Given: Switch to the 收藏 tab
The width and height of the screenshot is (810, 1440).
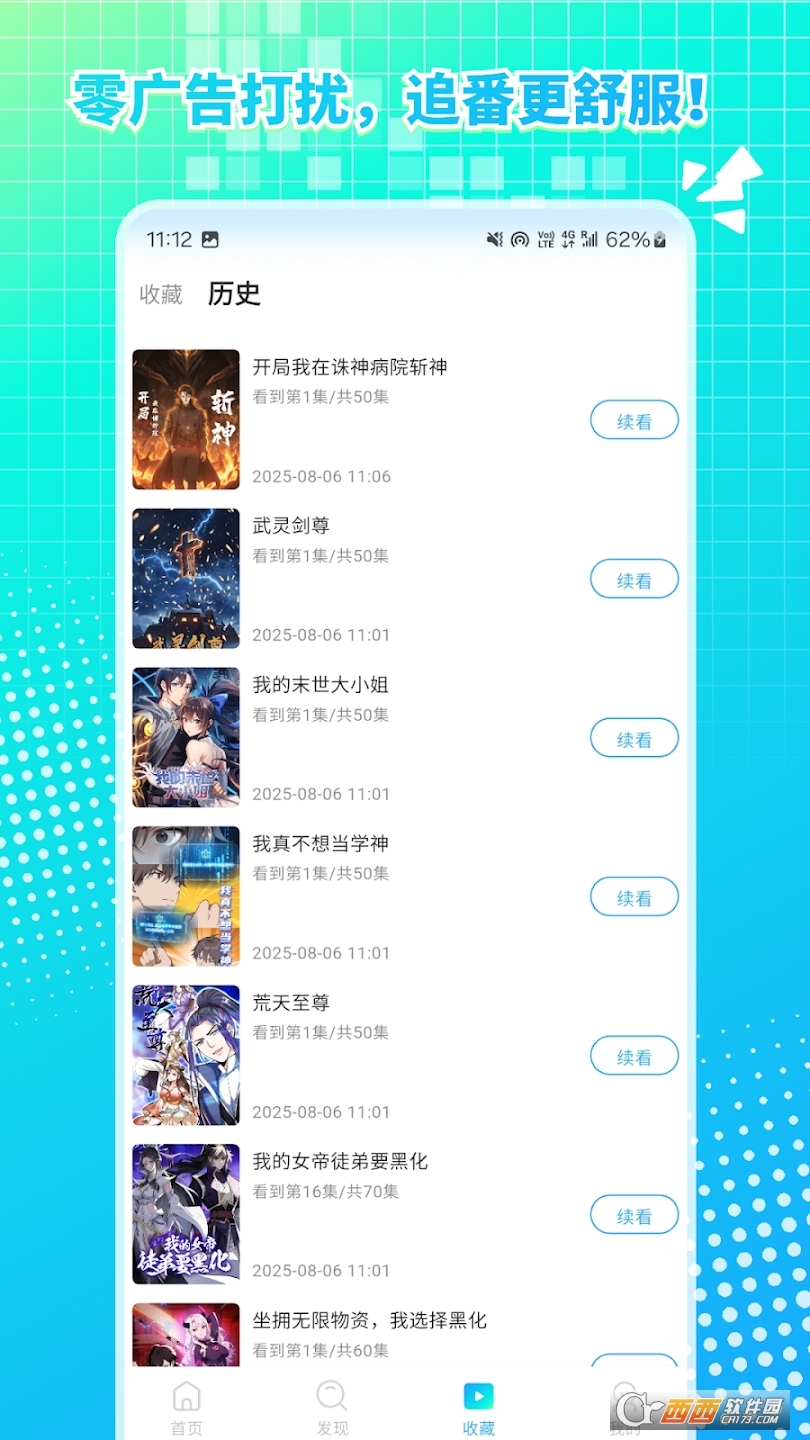Looking at the screenshot, I should pos(160,294).
